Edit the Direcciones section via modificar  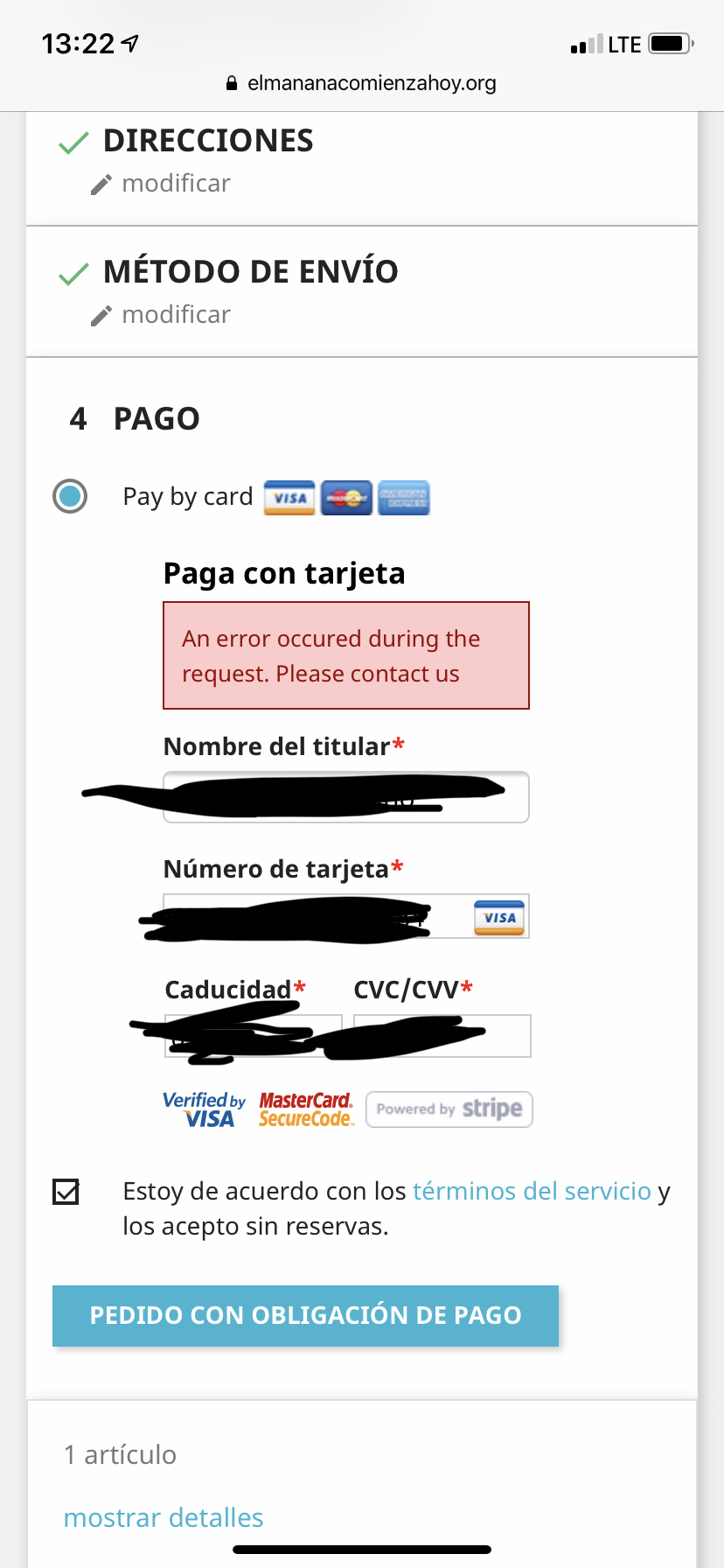[175, 184]
